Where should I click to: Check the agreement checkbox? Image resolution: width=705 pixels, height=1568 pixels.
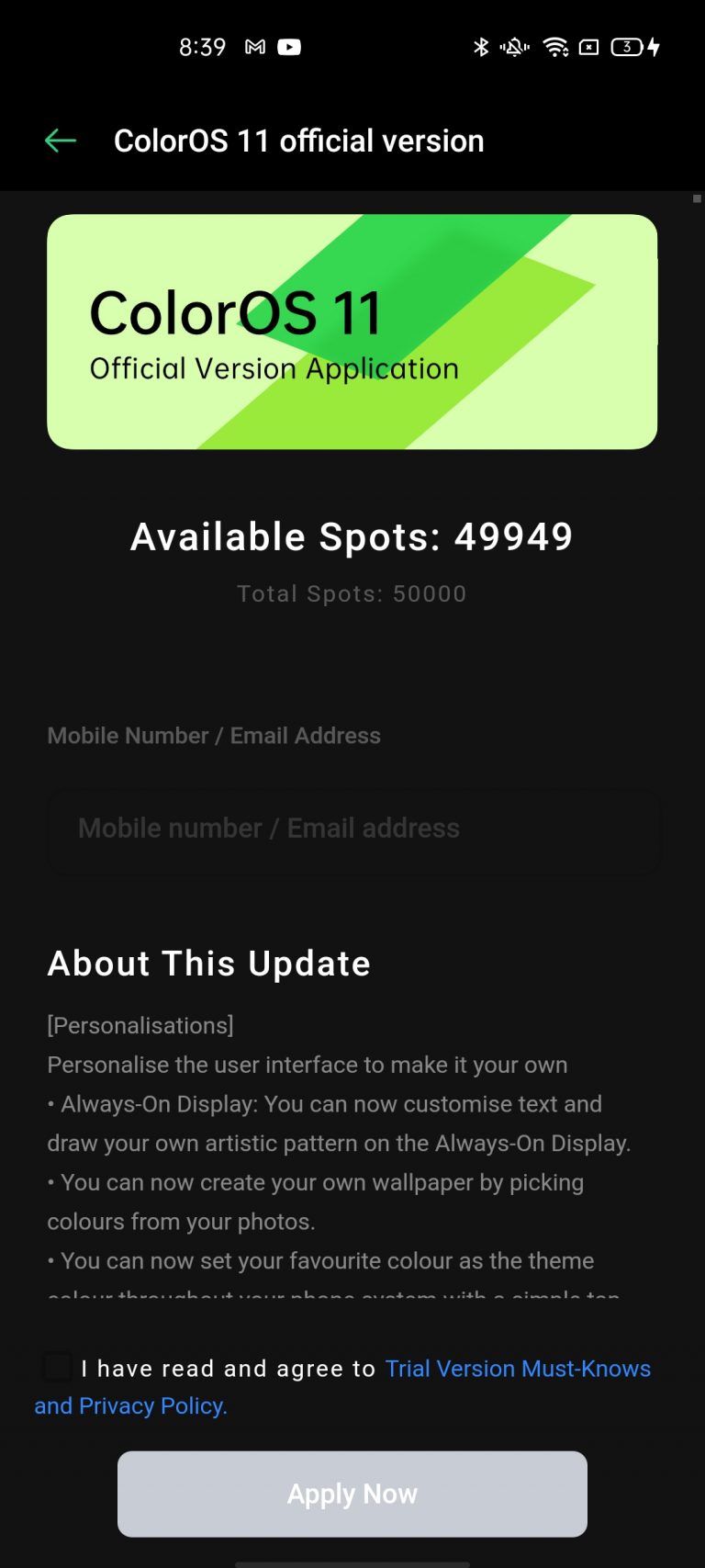58,1367
